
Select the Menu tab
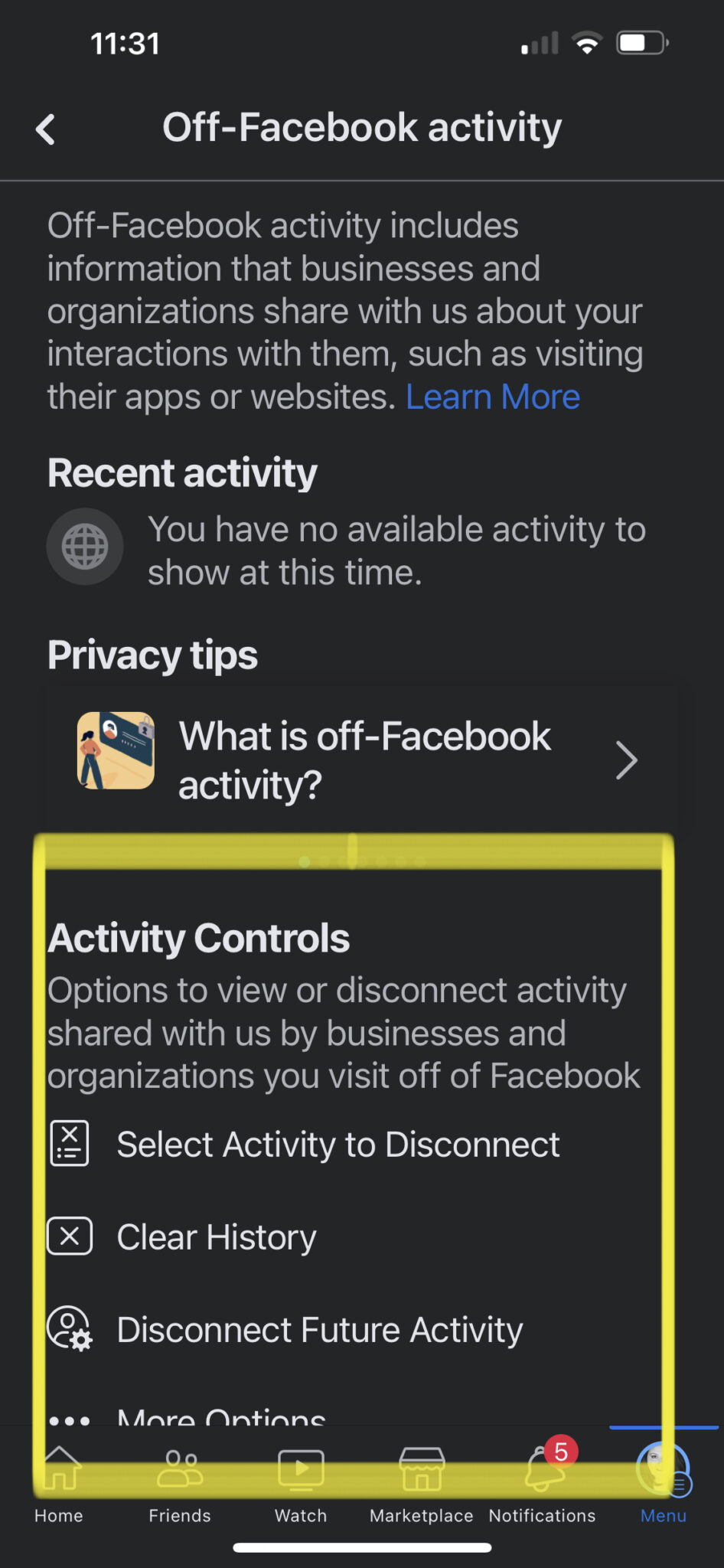(664, 1484)
